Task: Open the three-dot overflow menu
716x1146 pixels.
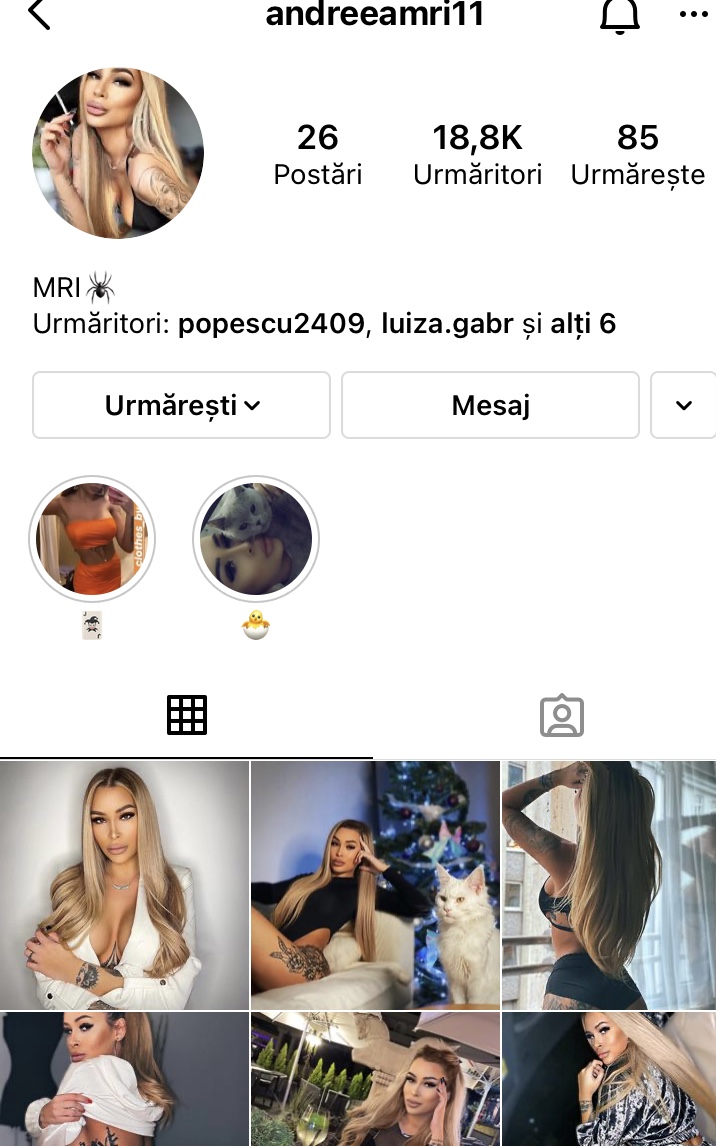Action: pyautogui.click(x=693, y=14)
